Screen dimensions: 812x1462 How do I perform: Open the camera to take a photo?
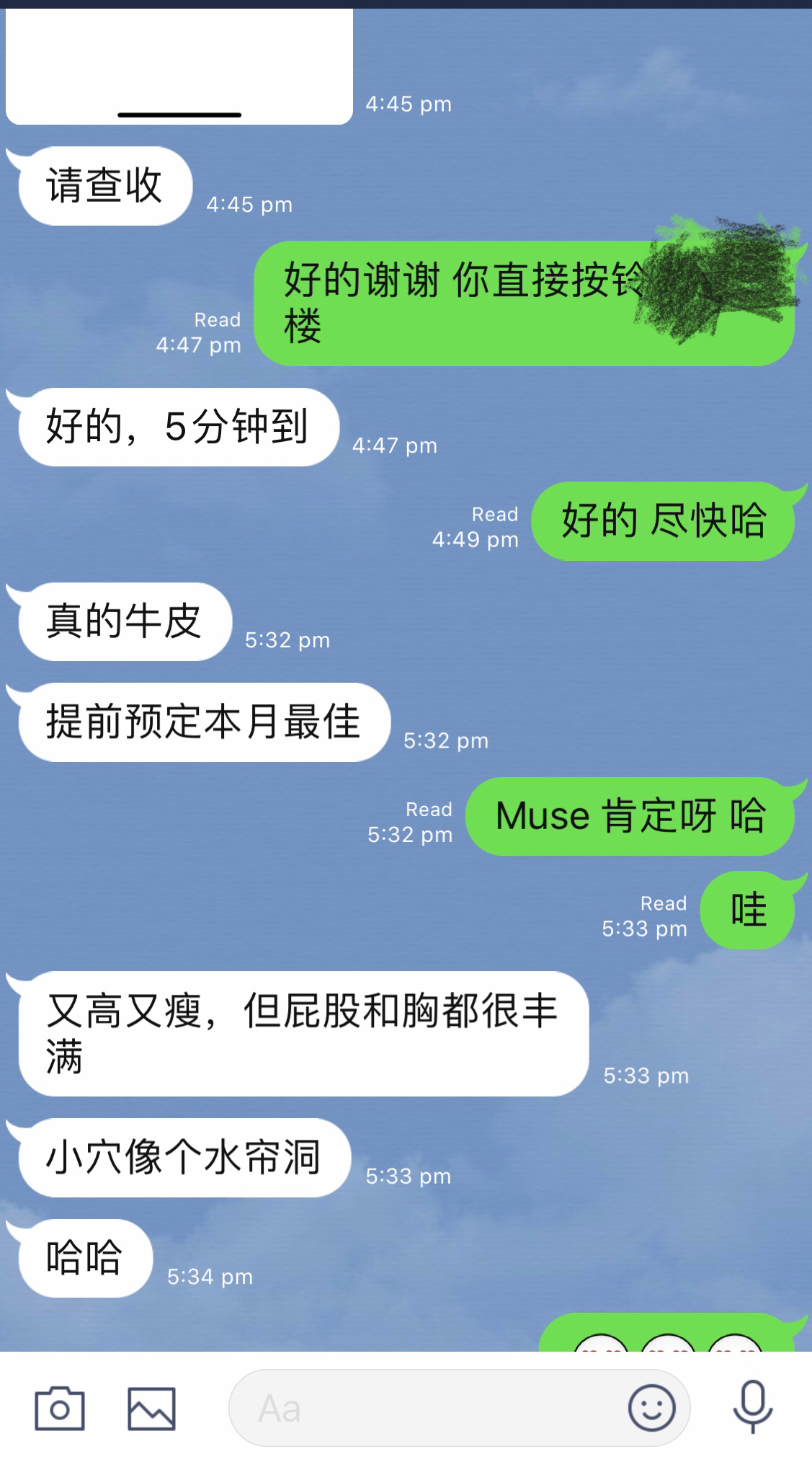tap(60, 1408)
